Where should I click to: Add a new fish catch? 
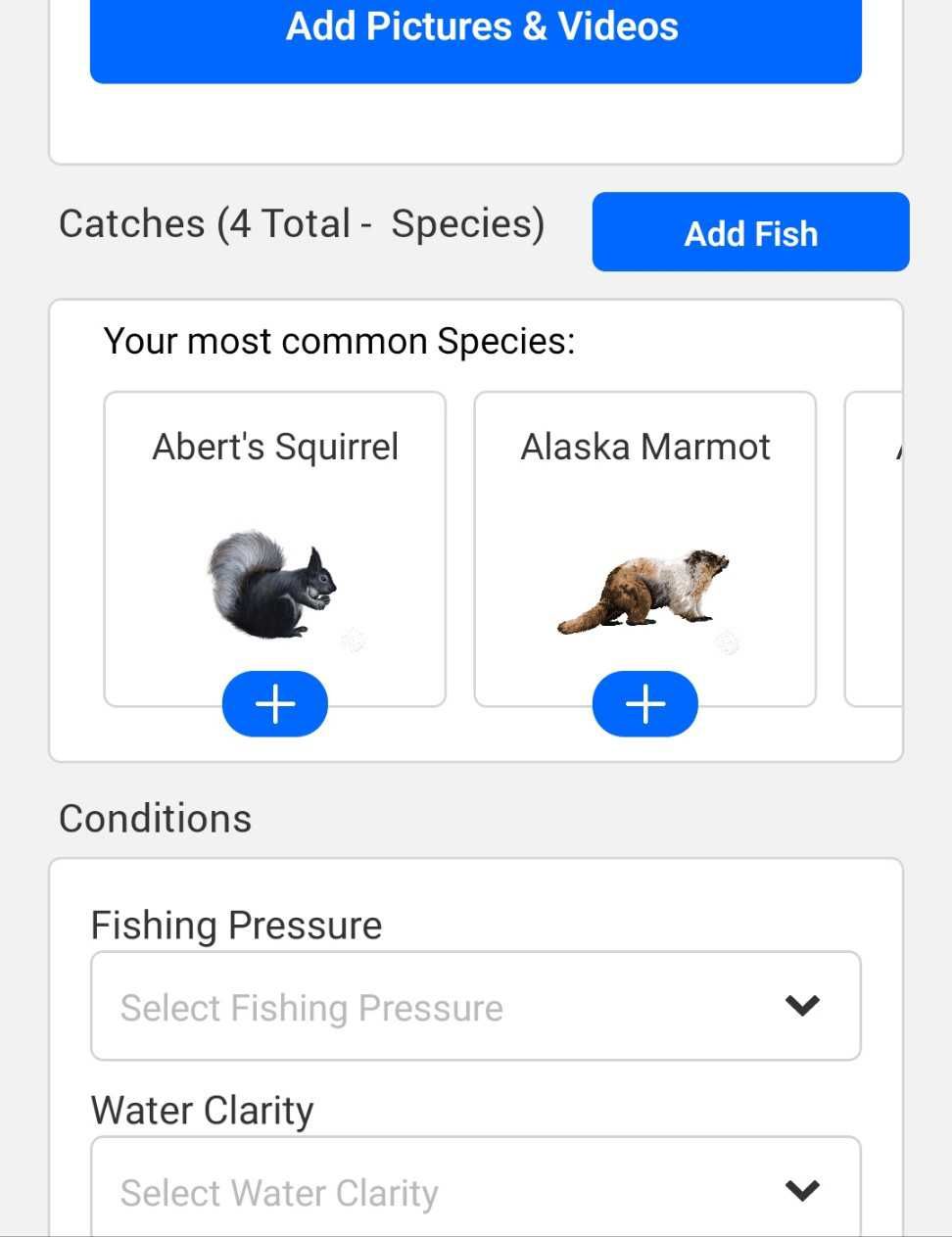click(750, 233)
